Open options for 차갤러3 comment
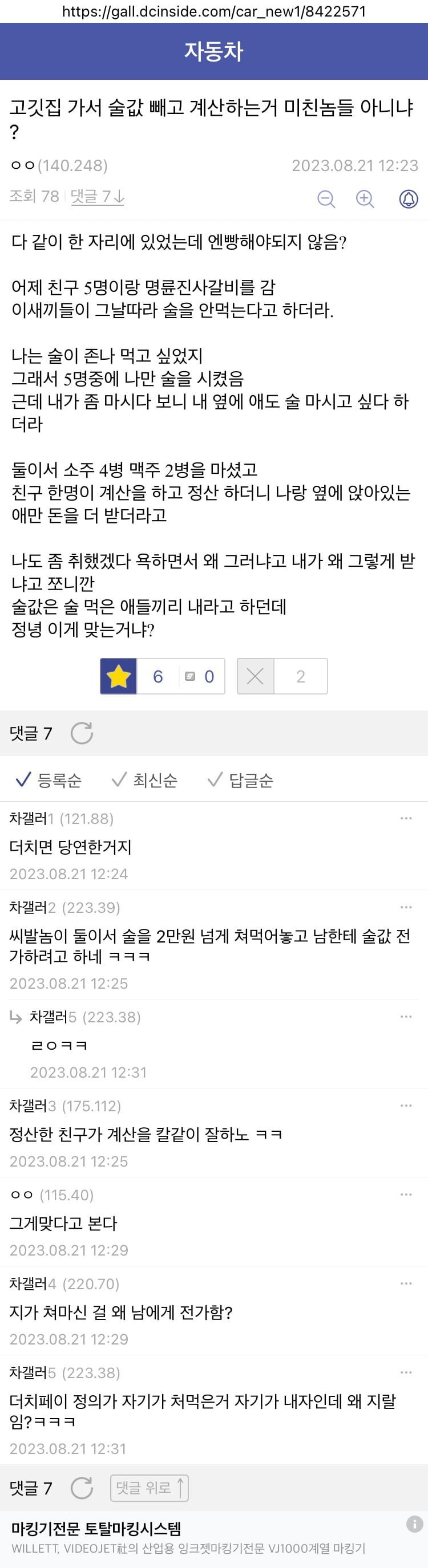This screenshot has height=1568, width=428. [x=406, y=1106]
